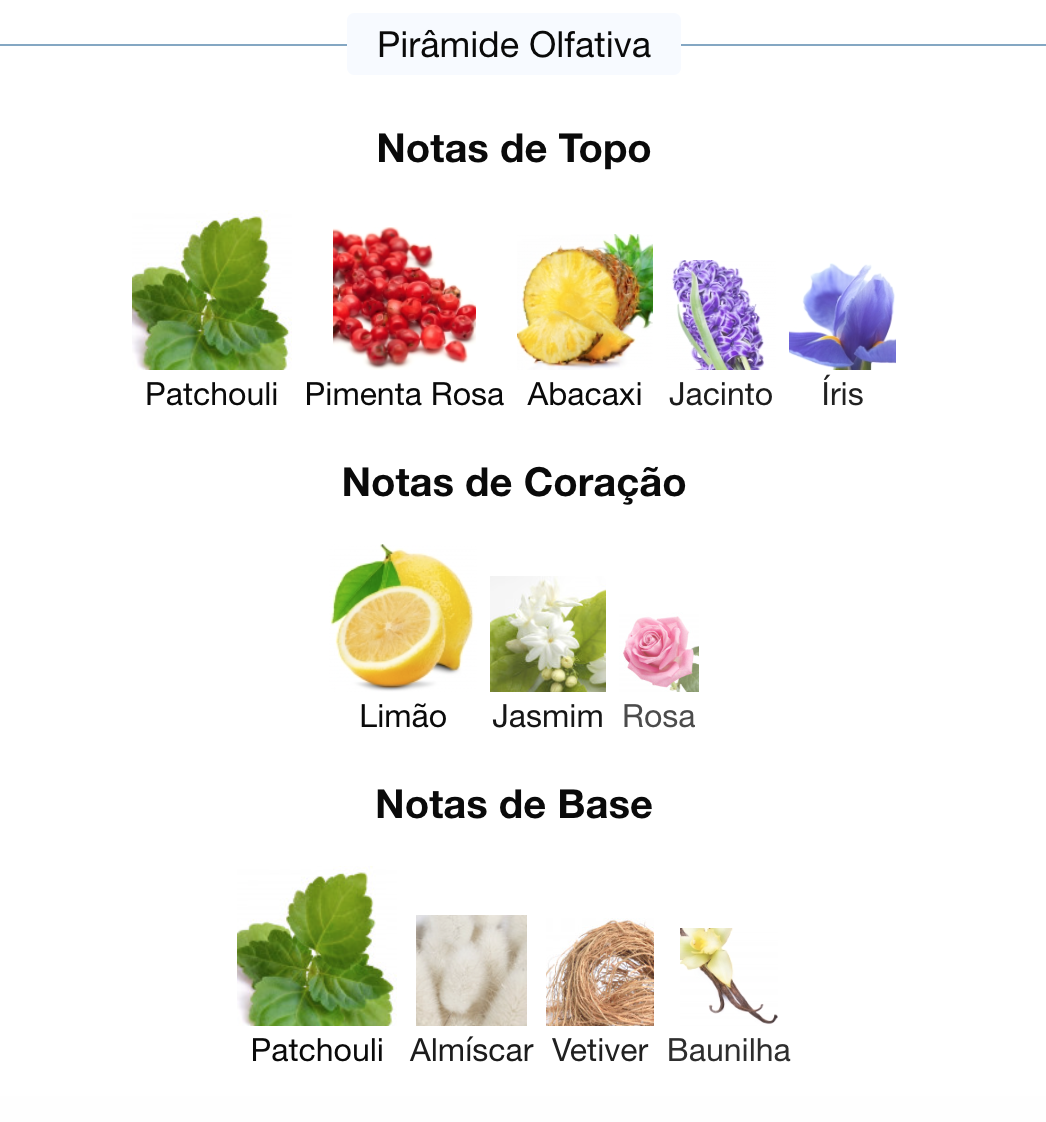Screen dimensions: 1046x1122
Task: View the Rosa note
Action: point(660,654)
